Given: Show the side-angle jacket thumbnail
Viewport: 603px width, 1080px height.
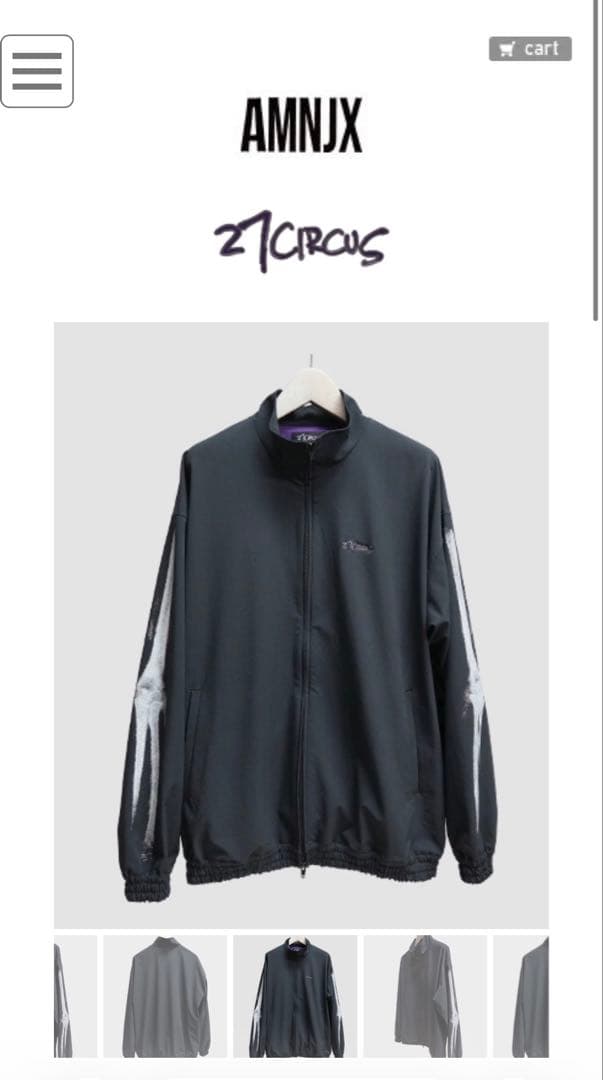Looking at the screenshot, I should (425, 996).
